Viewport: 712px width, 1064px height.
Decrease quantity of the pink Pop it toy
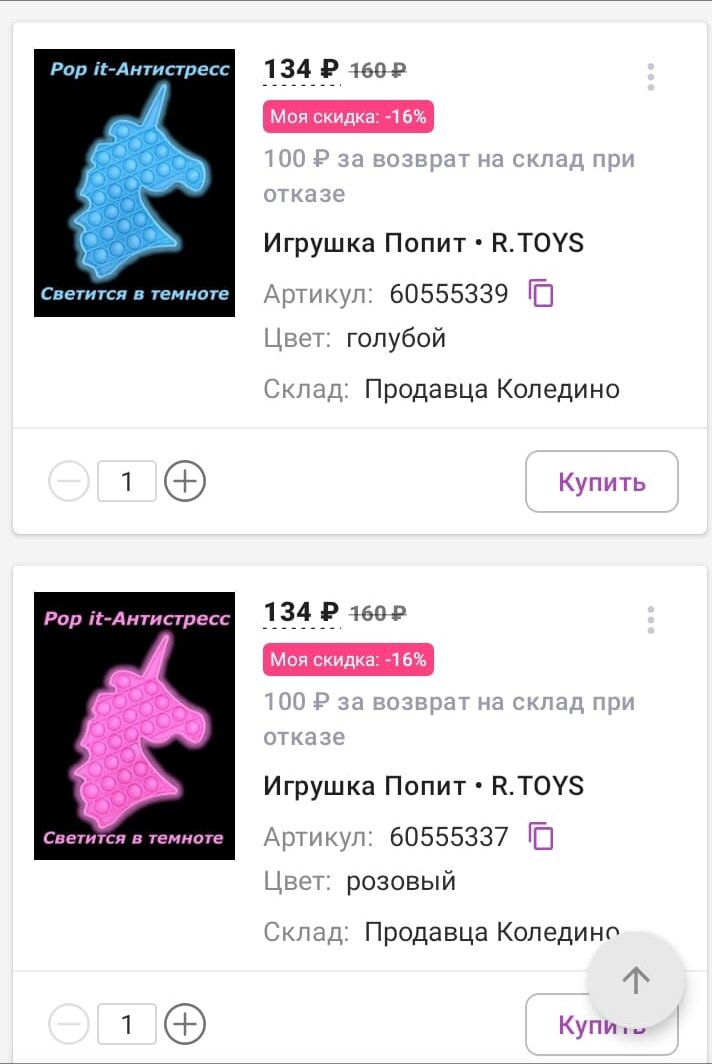[69, 1024]
